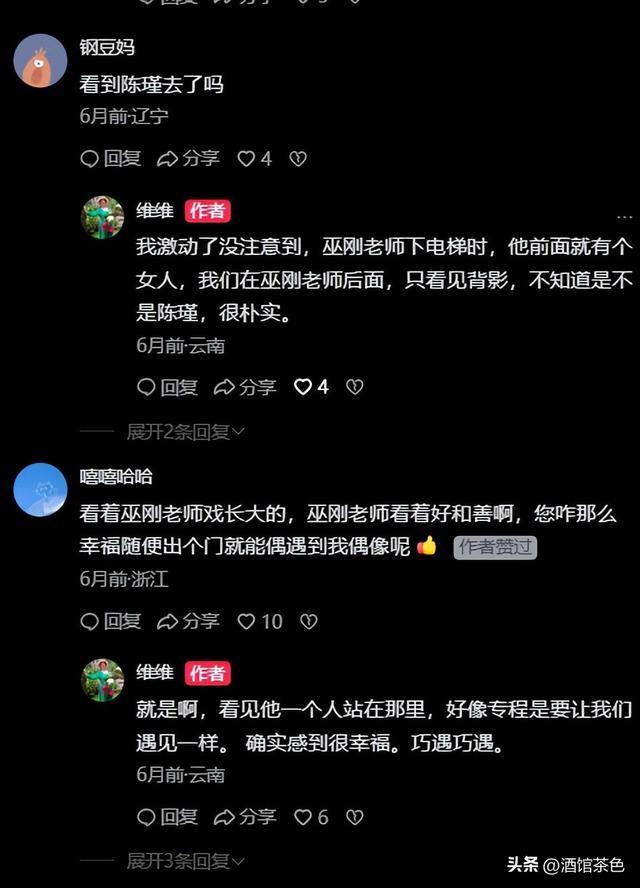This screenshot has height=888, width=640.
Task: Like 维维's reply with 4 likes
Action: point(311,387)
